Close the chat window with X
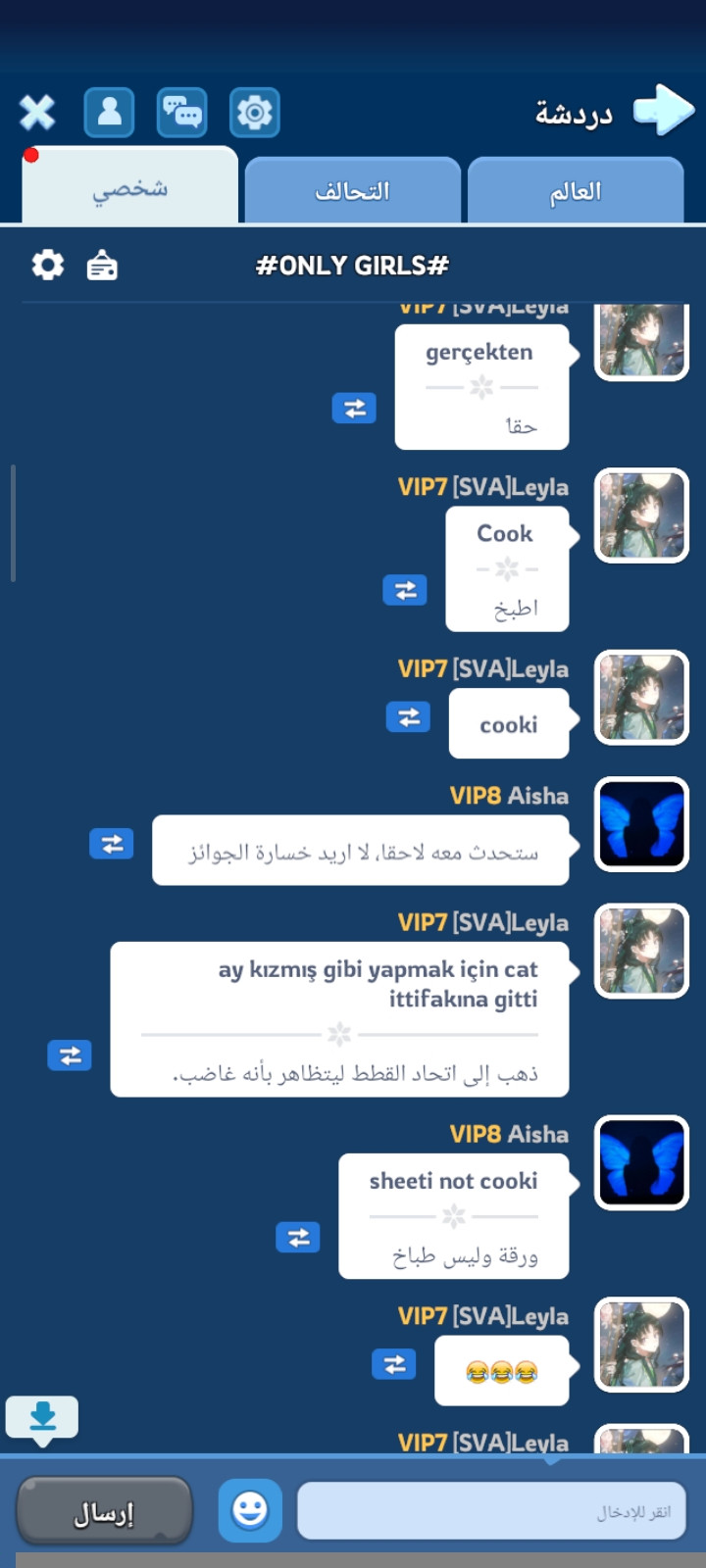The width and height of the screenshot is (706, 1568). click(37, 113)
